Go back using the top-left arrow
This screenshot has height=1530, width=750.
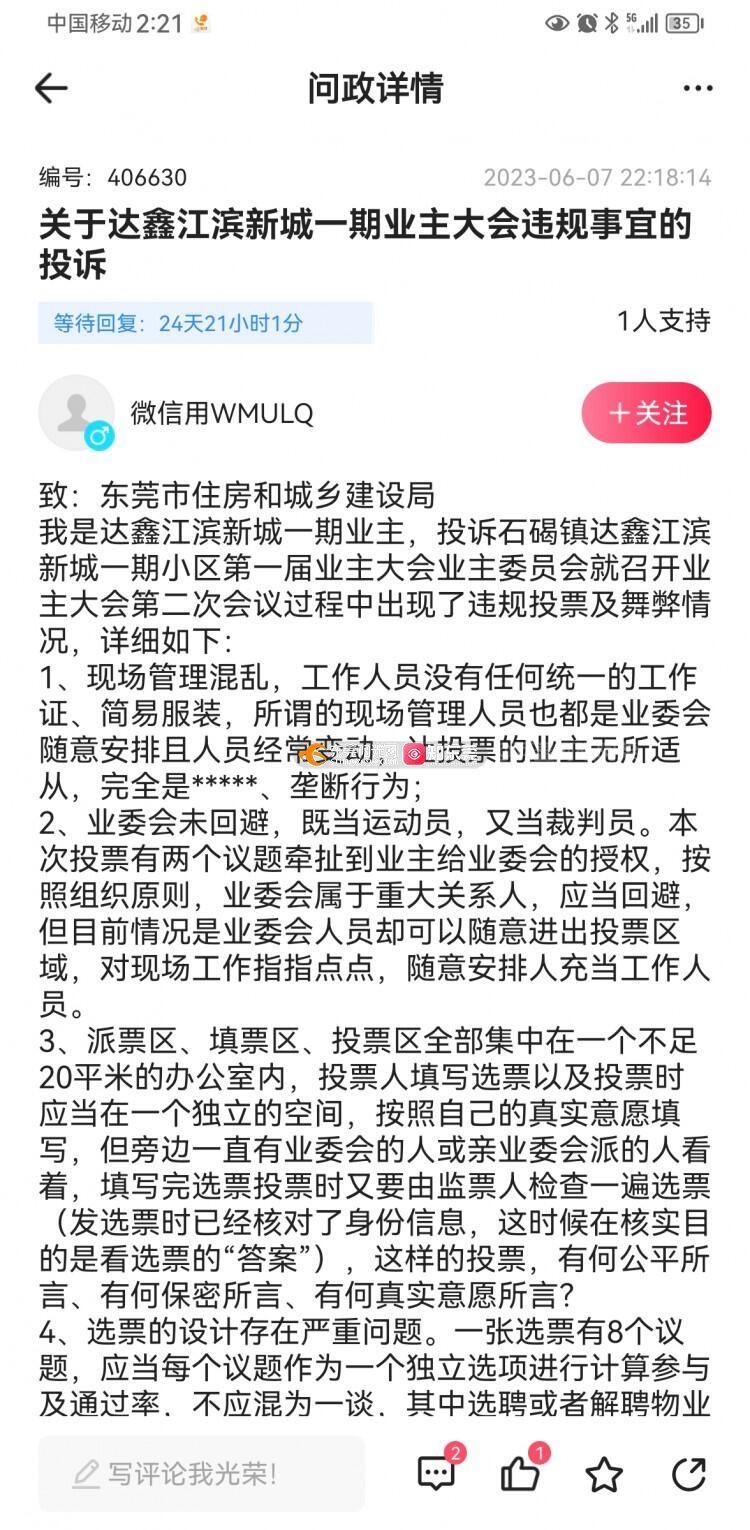(51, 88)
